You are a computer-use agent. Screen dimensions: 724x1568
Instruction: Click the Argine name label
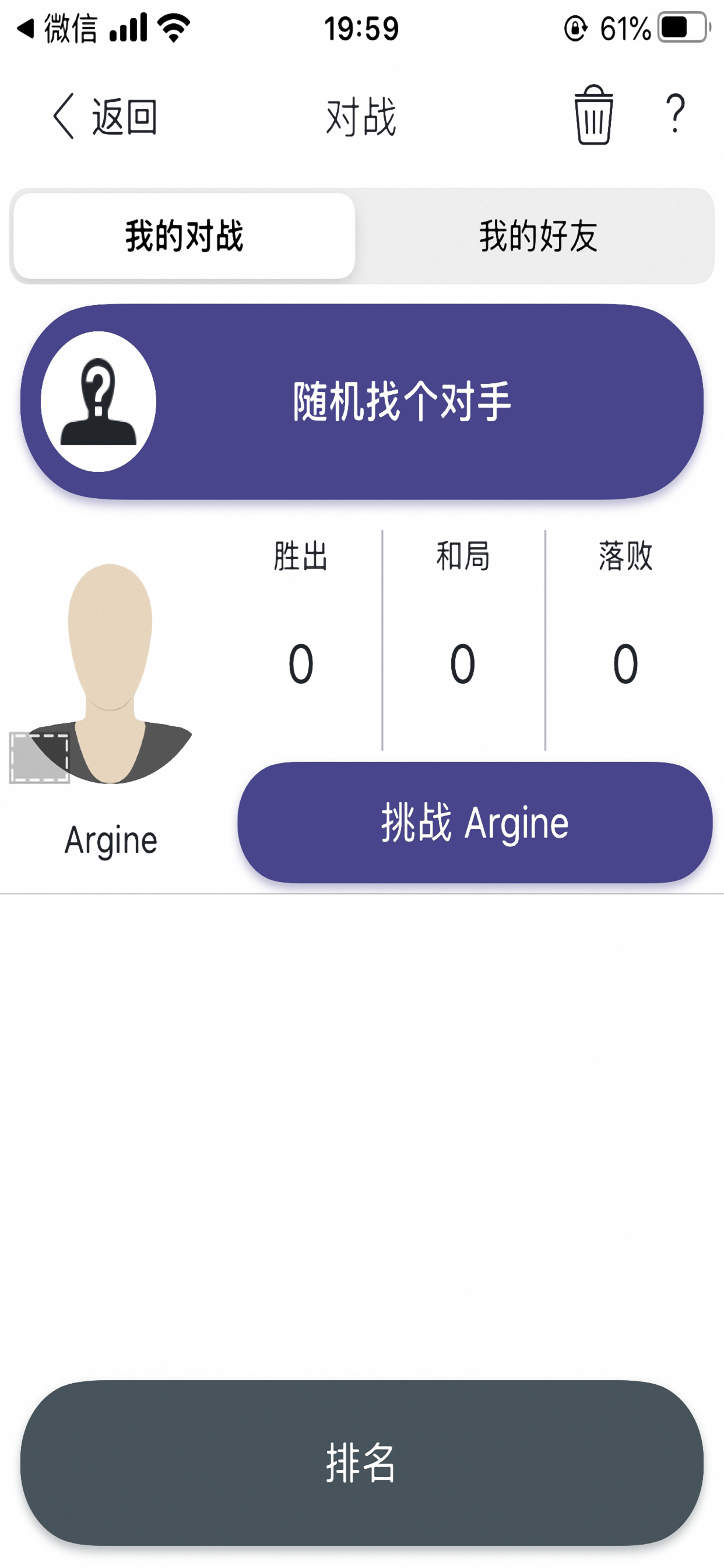coord(111,842)
